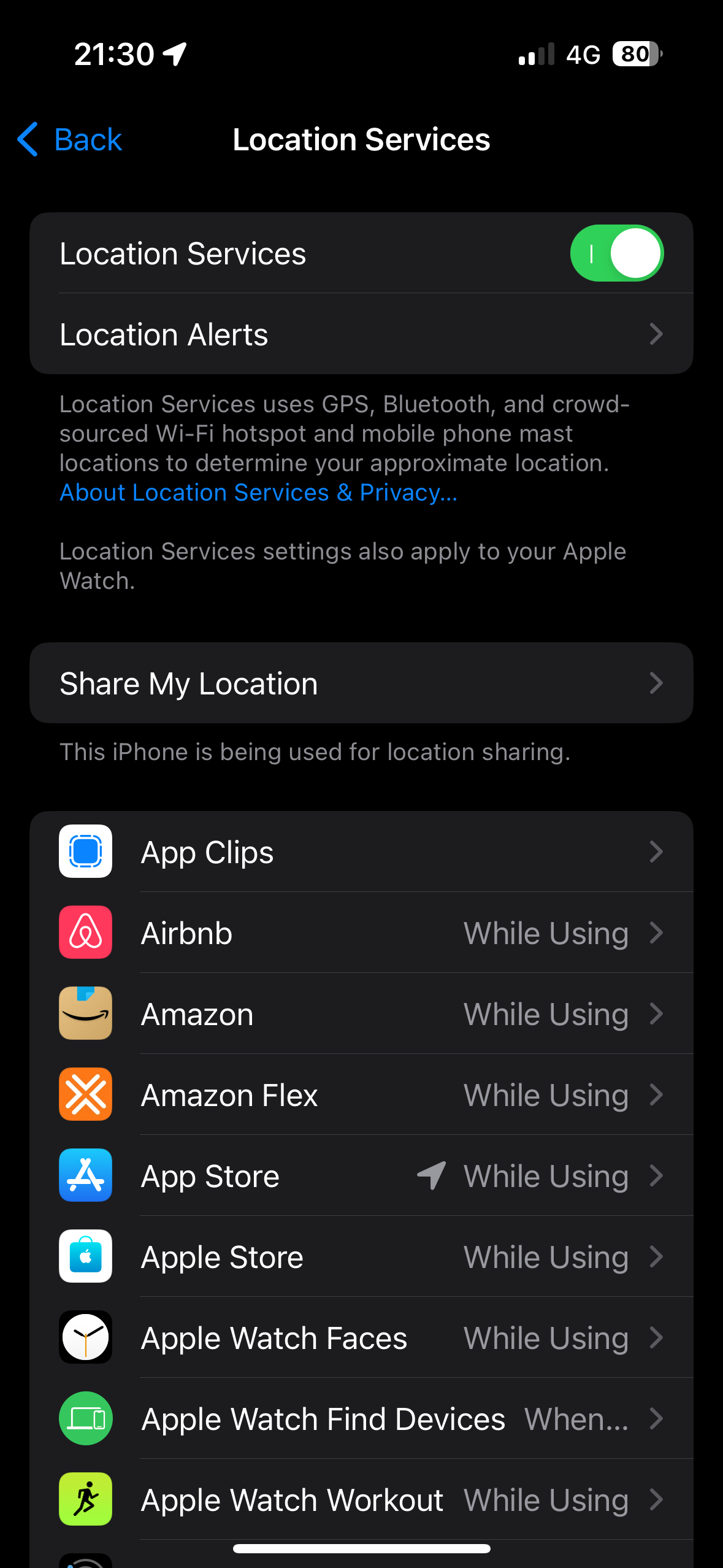Image resolution: width=723 pixels, height=1568 pixels.
Task: Select the Amazon app icon
Action: [x=85, y=1013]
